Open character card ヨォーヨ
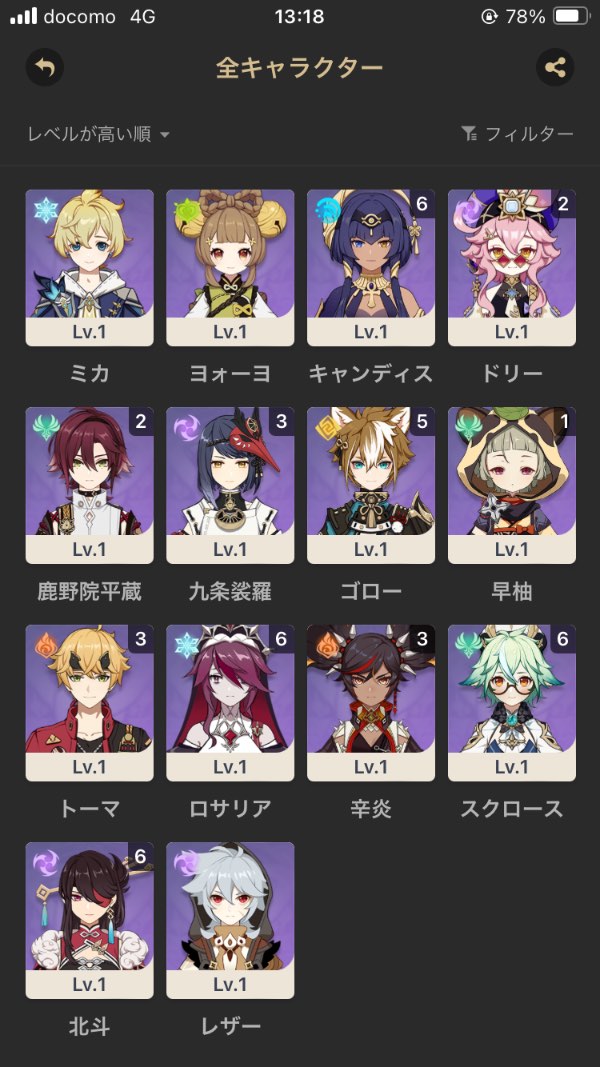This screenshot has height=1067, width=600. click(x=230, y=267)
